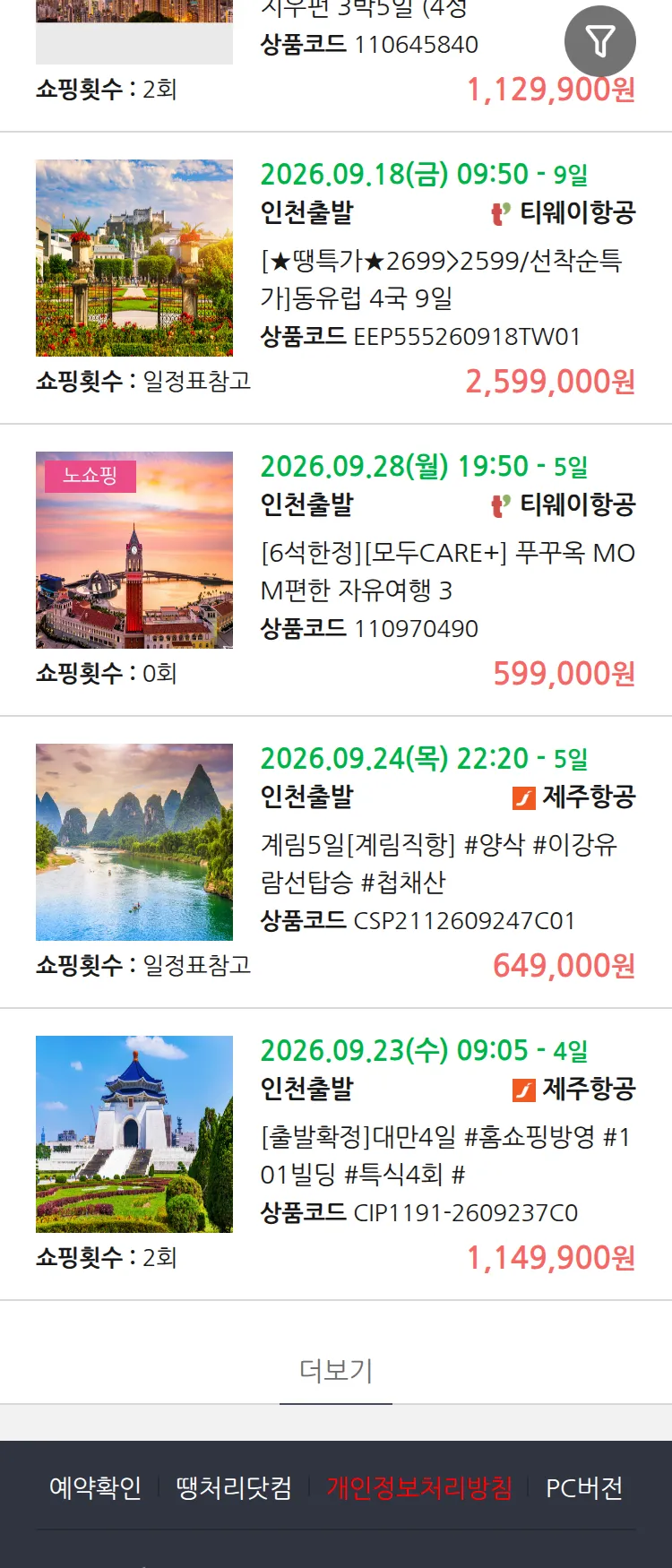Open the 땡처리닷컴 footer link
This screenshot has width=672, height=1568.
pyautogui.click(x=234, y=1488)
